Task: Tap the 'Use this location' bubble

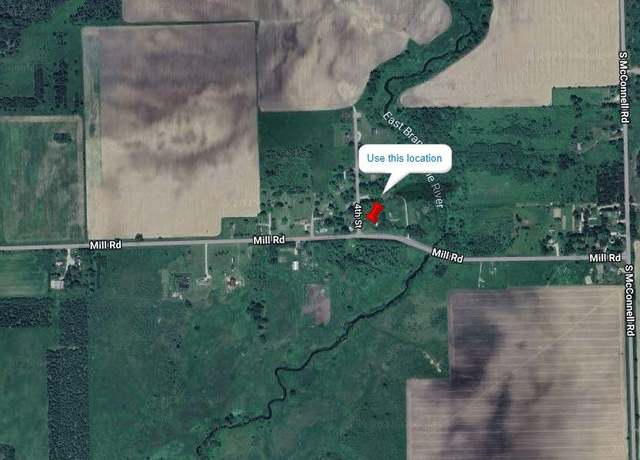Action: click(x=404, y=159)
